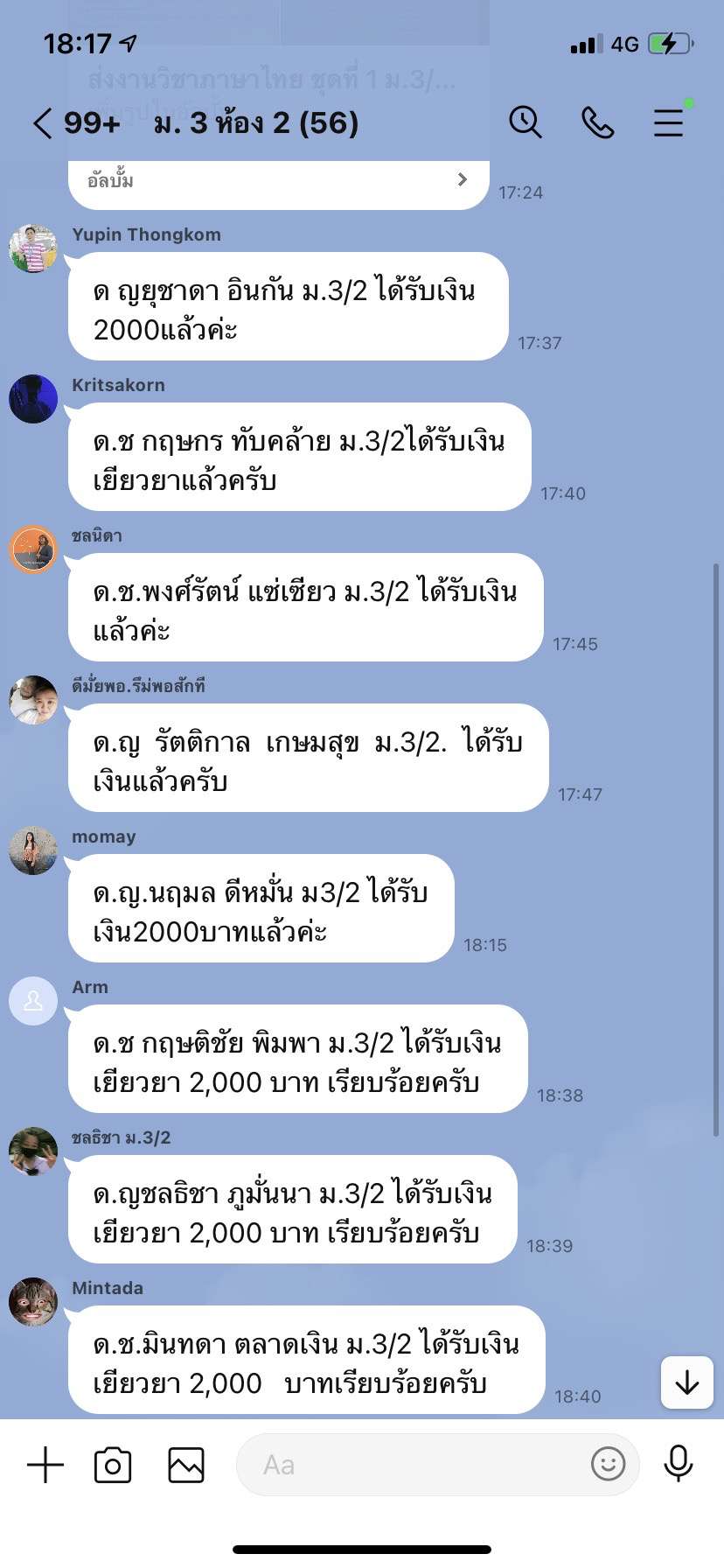Image resolution: width=724 pixels, height=1568 pixels.
Task: View Arm's profile picture
Action: (33, 1001)
